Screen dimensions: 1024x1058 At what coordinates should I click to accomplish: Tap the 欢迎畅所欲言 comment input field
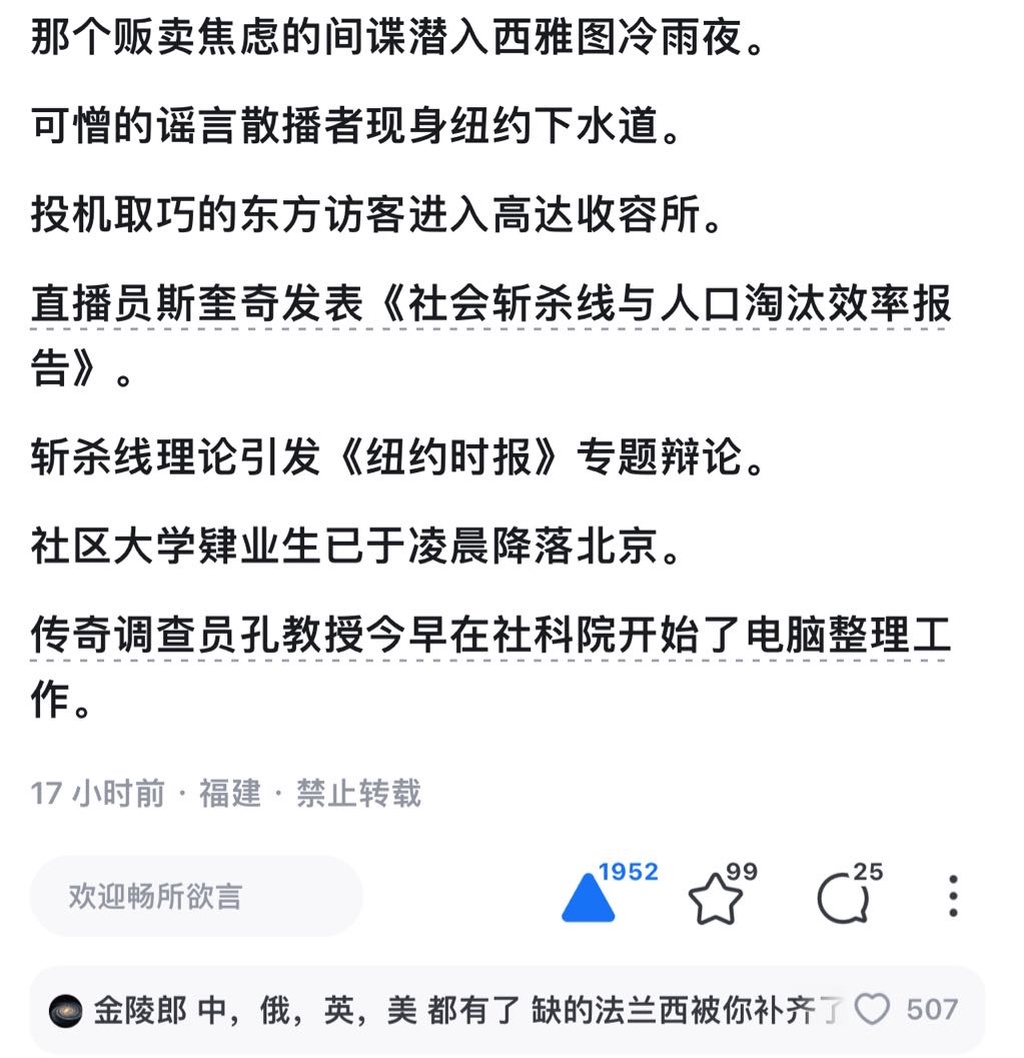(196, 895)
